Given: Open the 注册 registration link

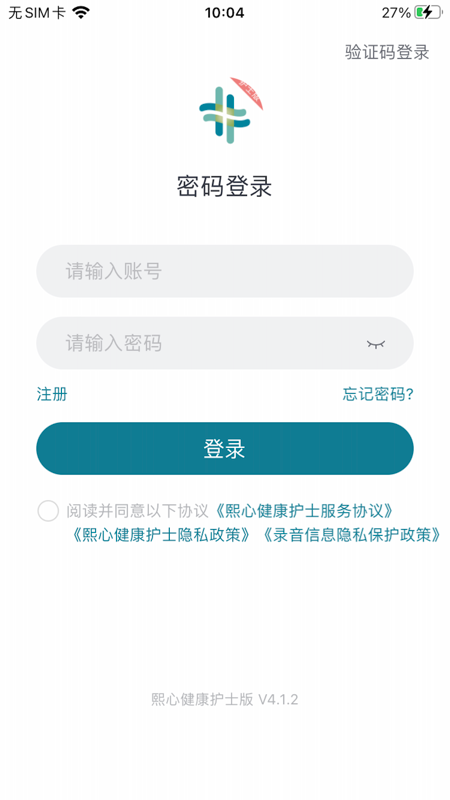Looking at the screenshot, I should coord(52,394).
